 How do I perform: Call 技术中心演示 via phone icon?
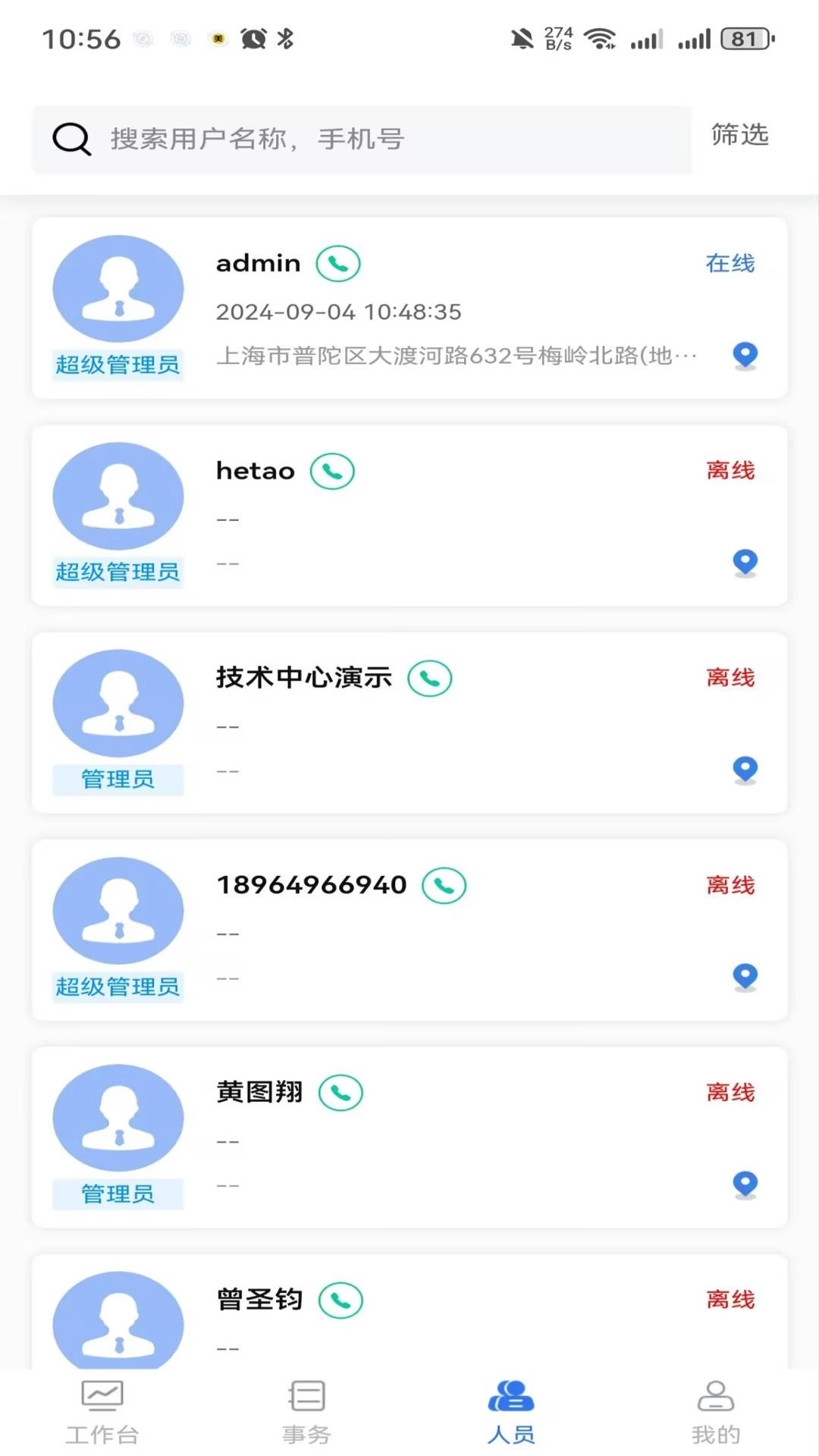429,679
